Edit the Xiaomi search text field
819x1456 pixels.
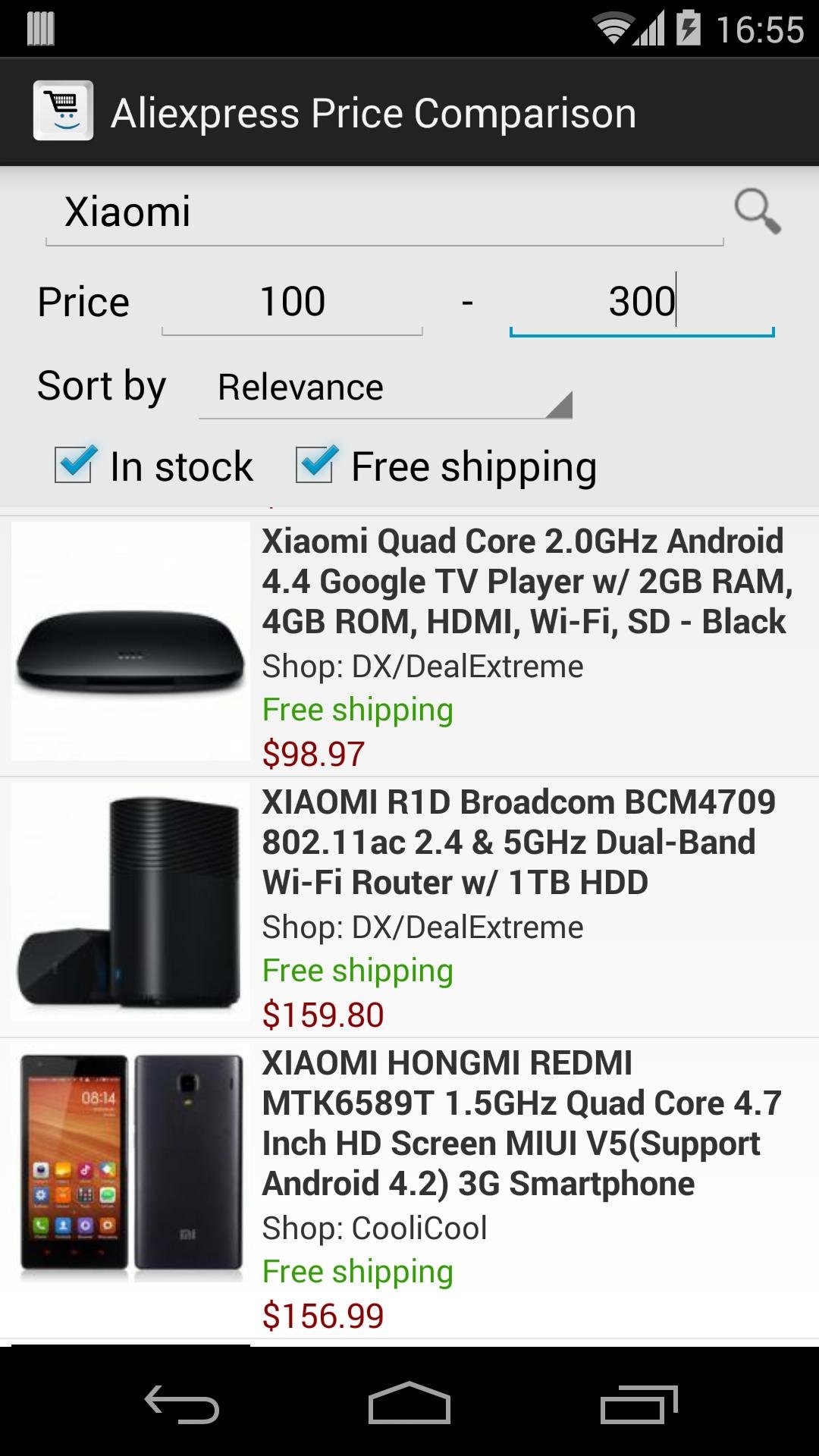pos(383,212)
